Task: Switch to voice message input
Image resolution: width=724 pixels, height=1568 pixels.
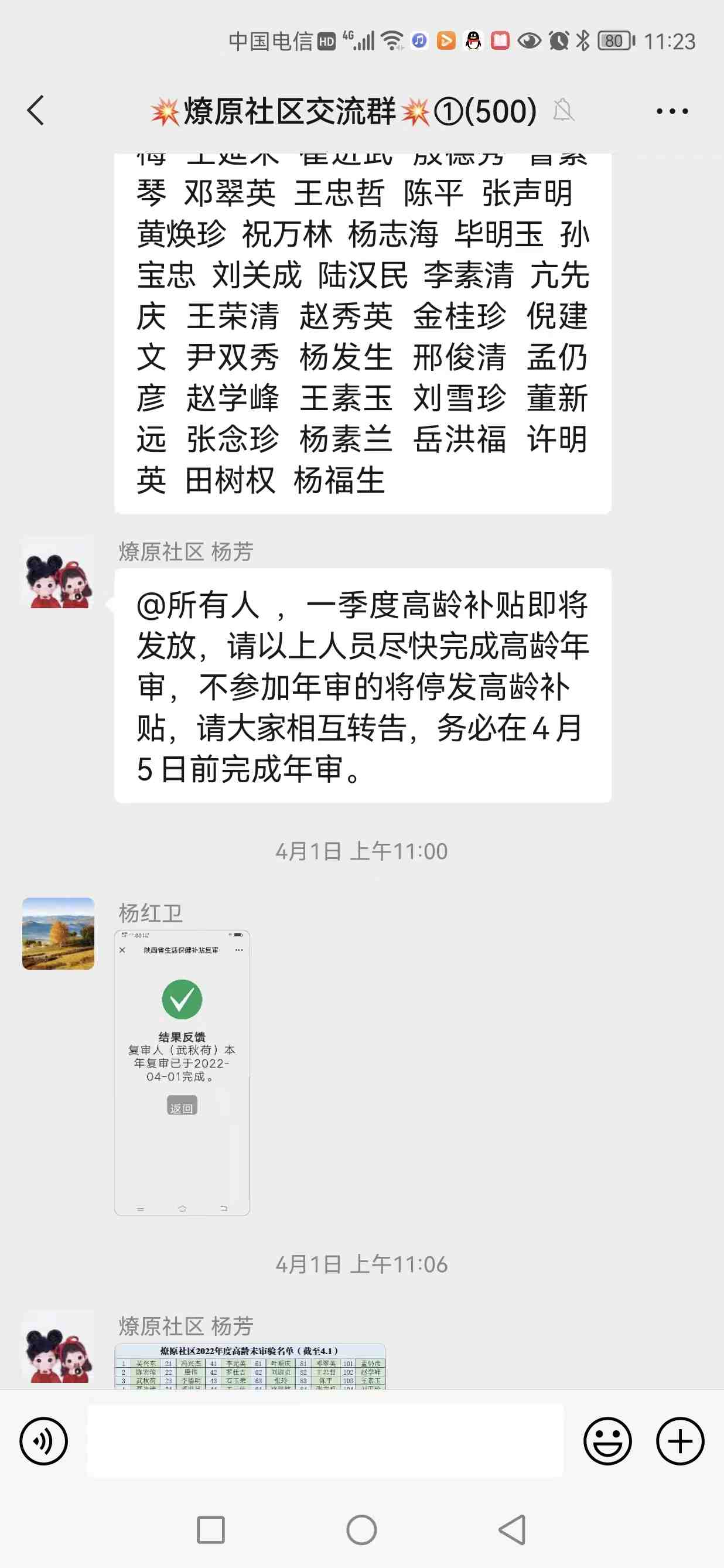Action: point(44,1441)
